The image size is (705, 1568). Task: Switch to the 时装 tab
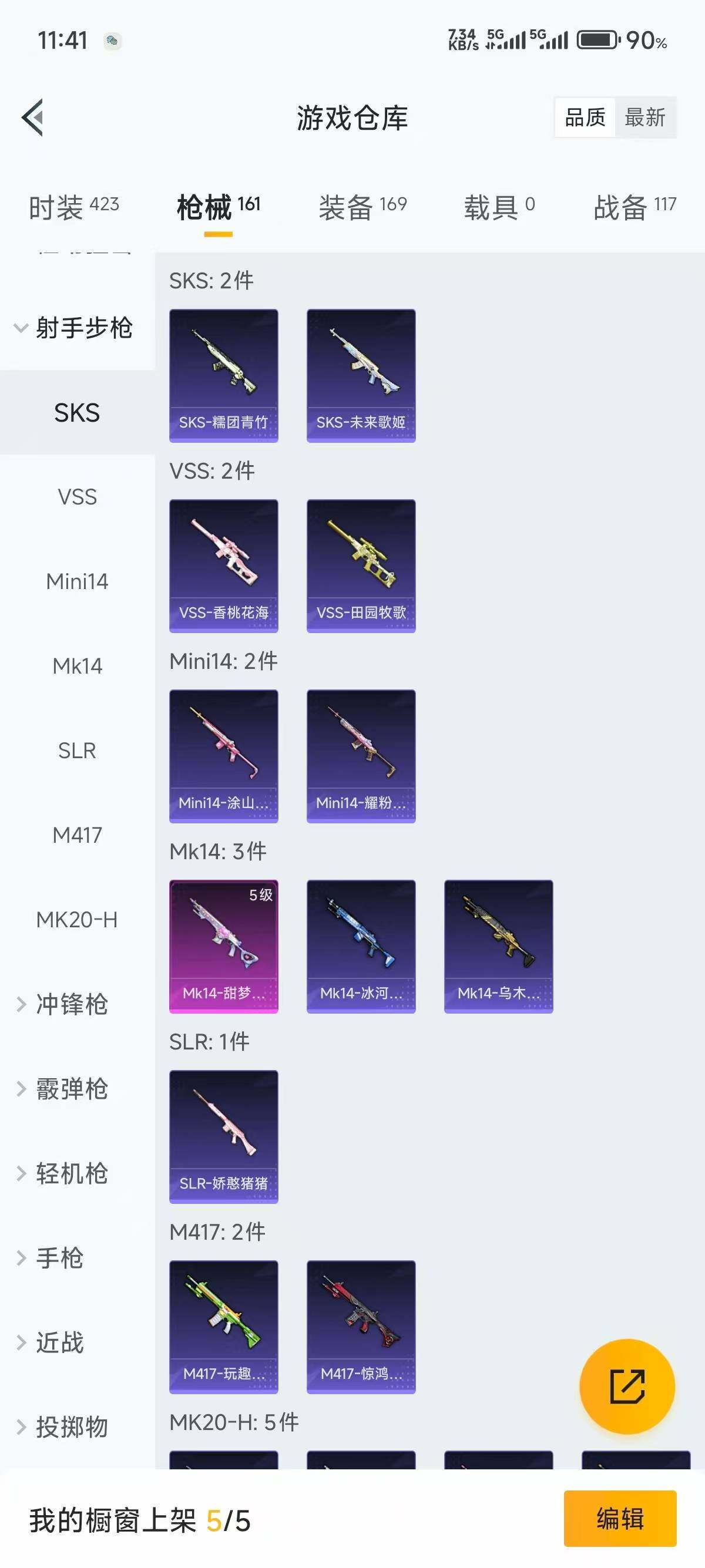click(x=73, y=207)
